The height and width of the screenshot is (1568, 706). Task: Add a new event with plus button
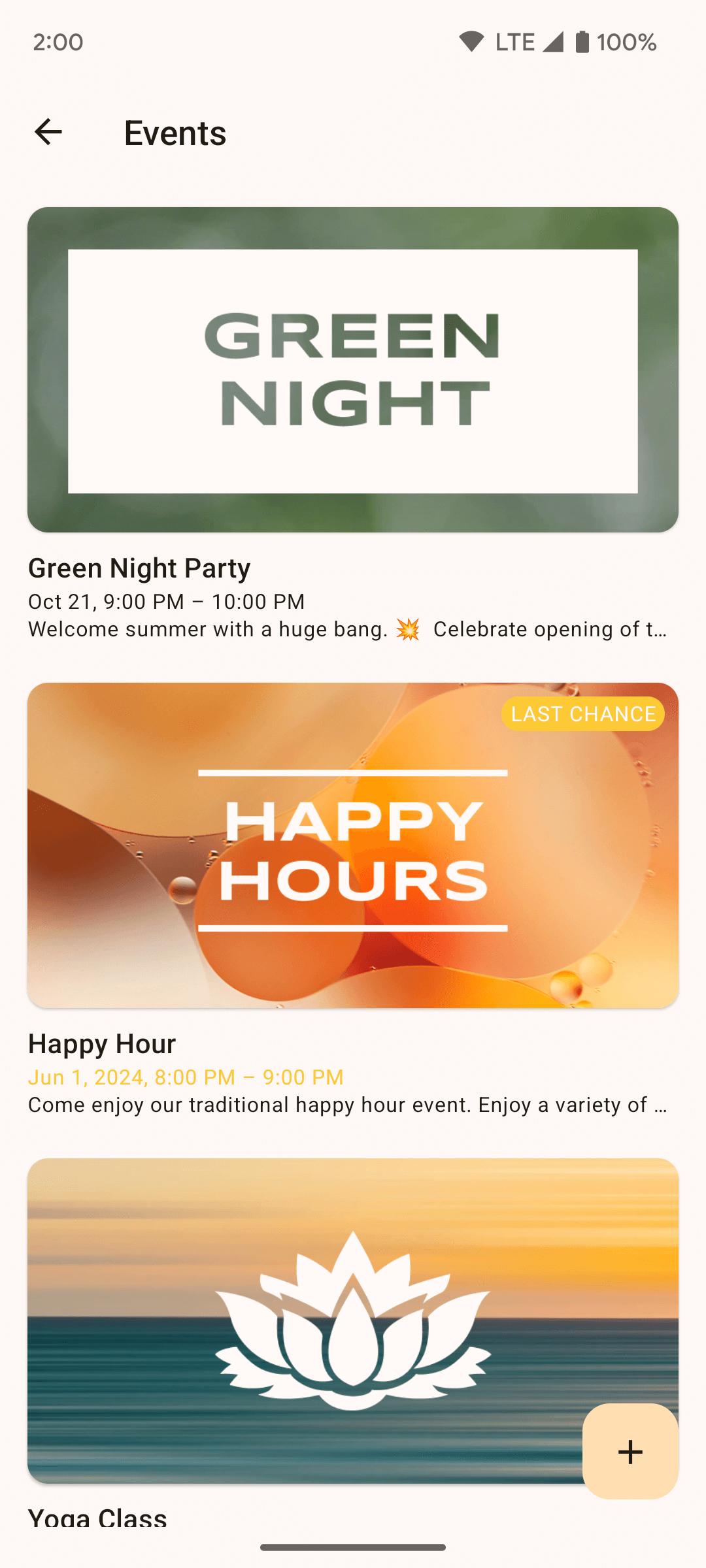click(x=630, y=1451)
